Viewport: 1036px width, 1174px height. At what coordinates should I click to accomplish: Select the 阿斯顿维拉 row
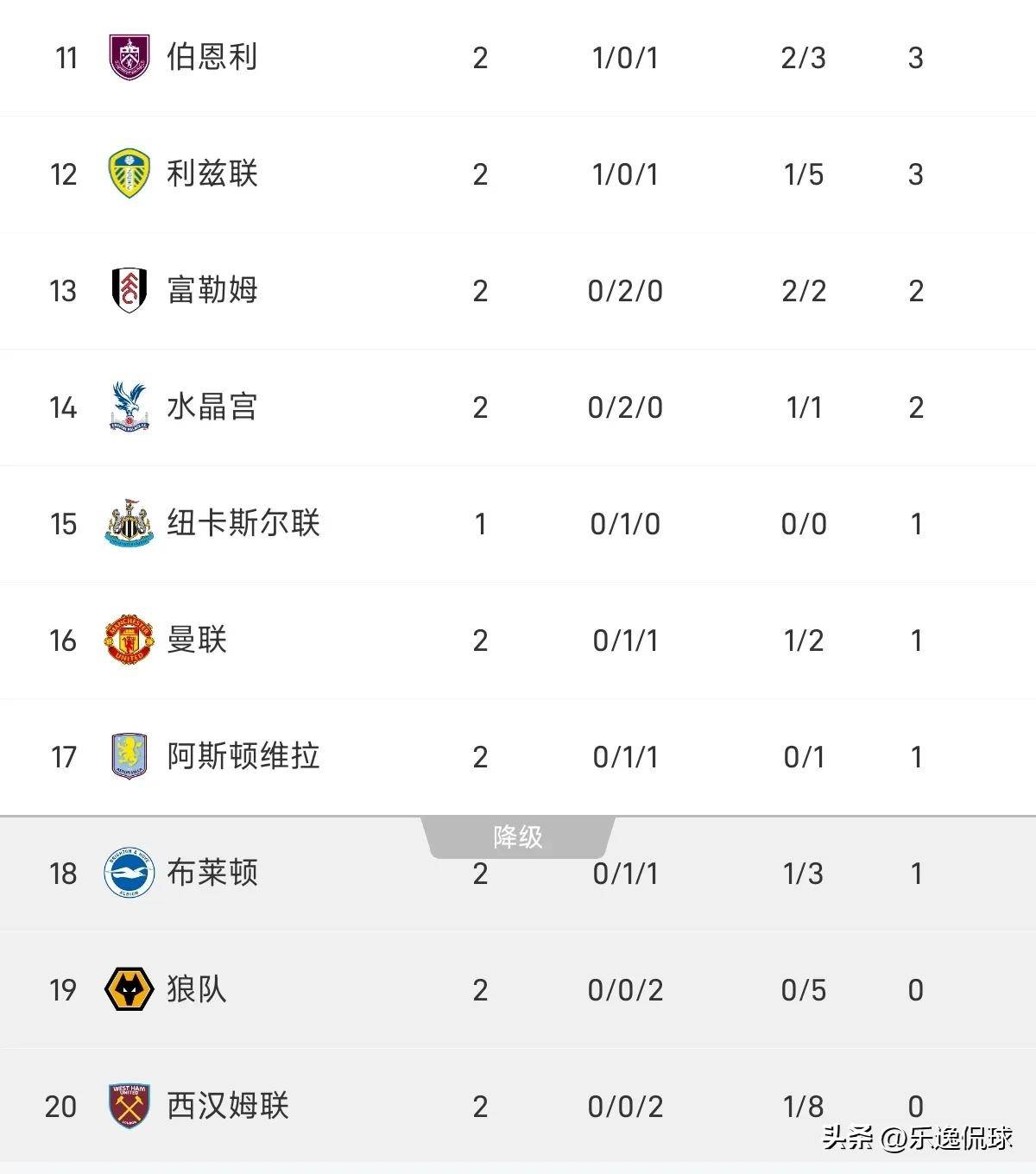pos(243,757)
